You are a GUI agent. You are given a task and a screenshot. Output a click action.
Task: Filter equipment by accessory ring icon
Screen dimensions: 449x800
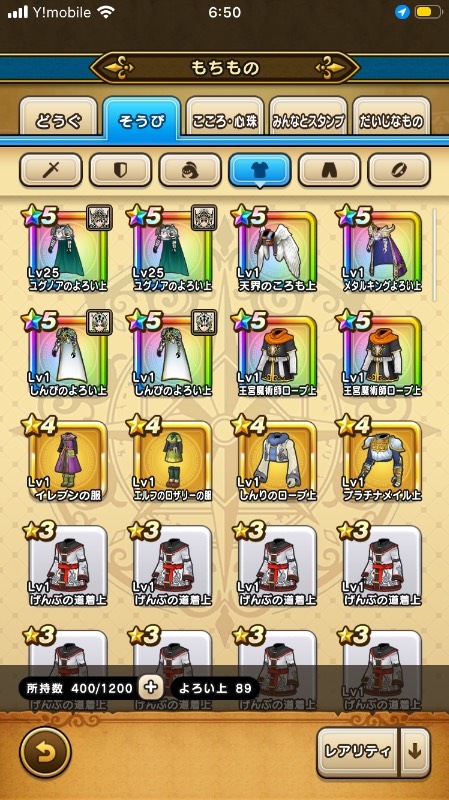(x=399, y=170)
